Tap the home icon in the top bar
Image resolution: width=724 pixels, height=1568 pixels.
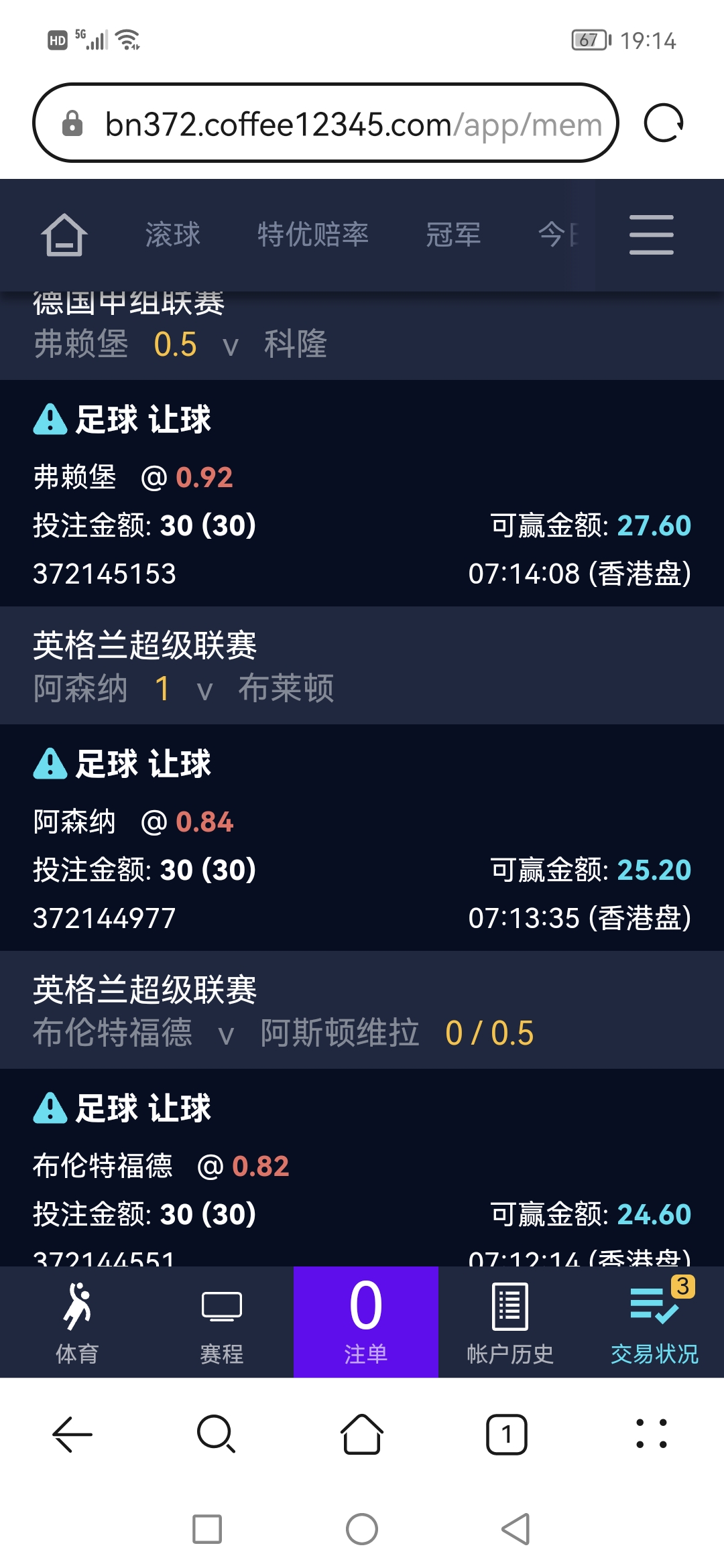coord(64,235)
